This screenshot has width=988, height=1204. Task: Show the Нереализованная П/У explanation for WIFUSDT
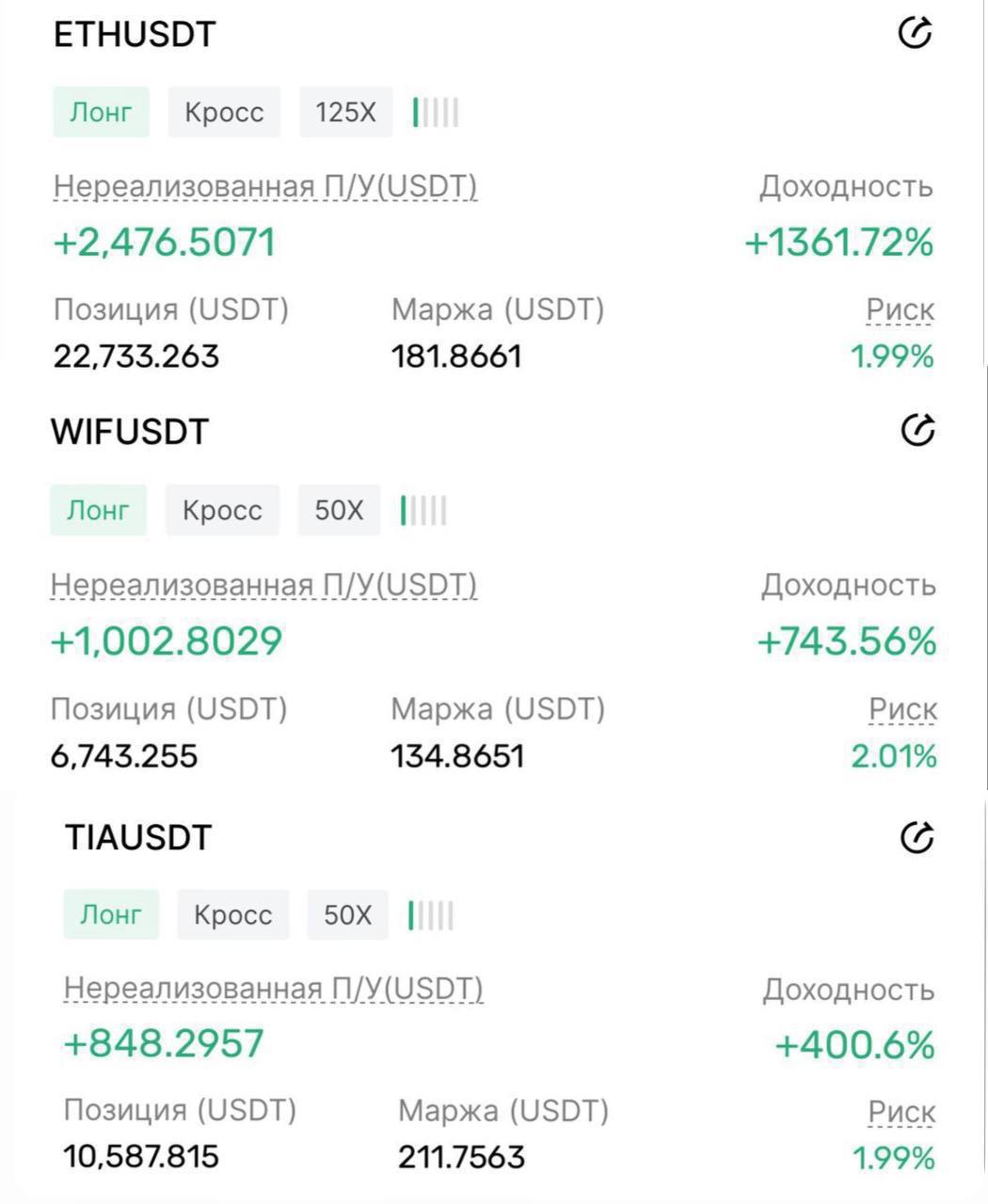point(263,585)
